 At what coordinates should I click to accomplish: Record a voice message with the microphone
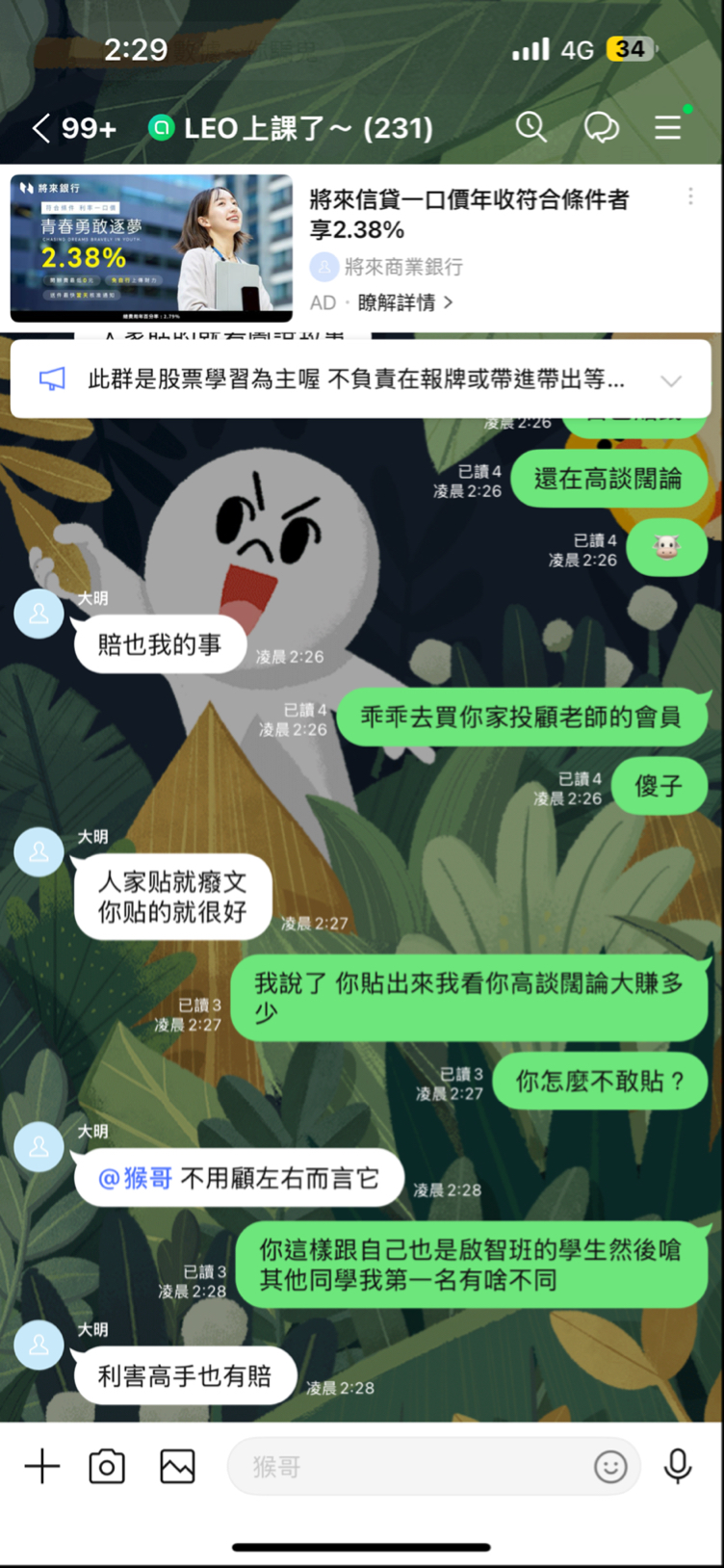click(678, 1466)
